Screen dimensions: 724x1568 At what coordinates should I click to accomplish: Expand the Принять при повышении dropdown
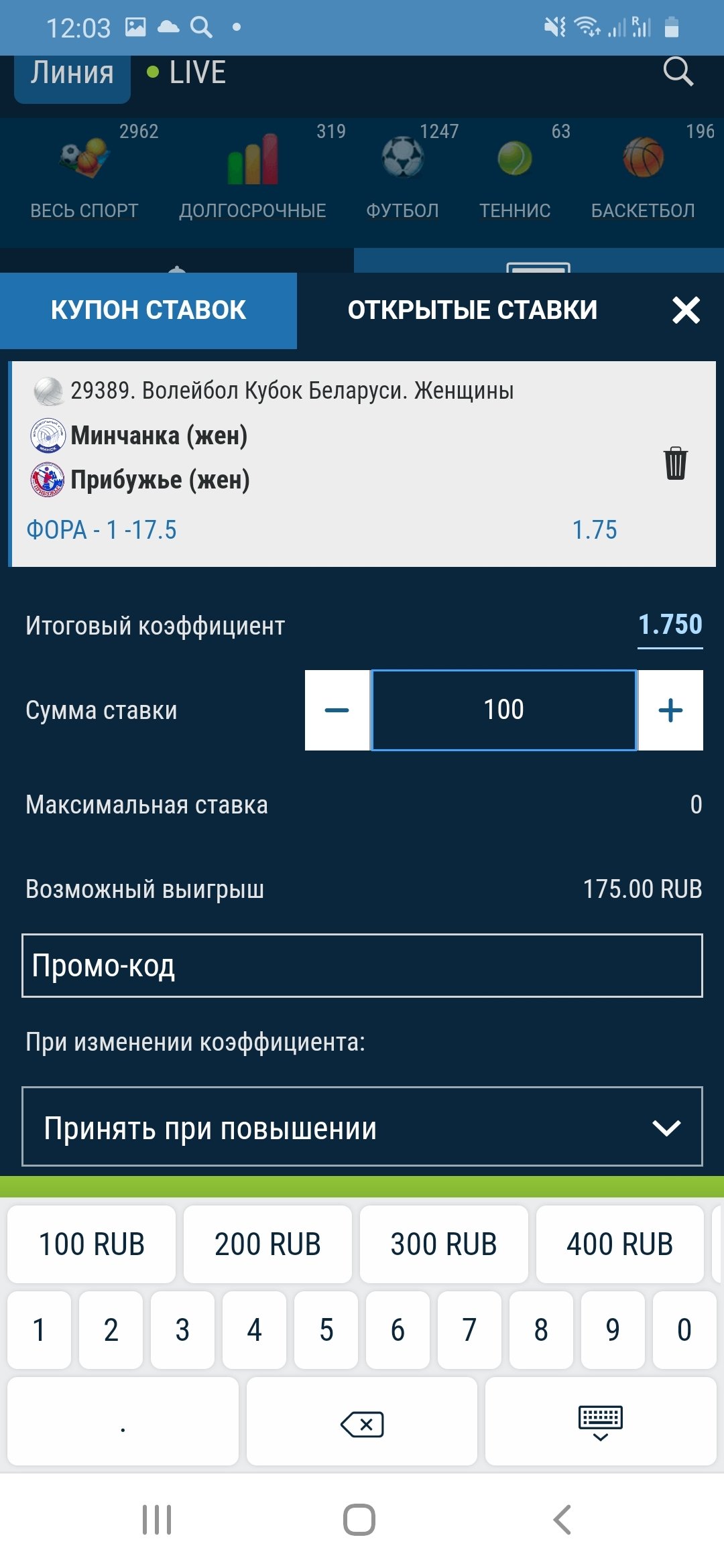pyautogui.click(x=362, y=1128)
